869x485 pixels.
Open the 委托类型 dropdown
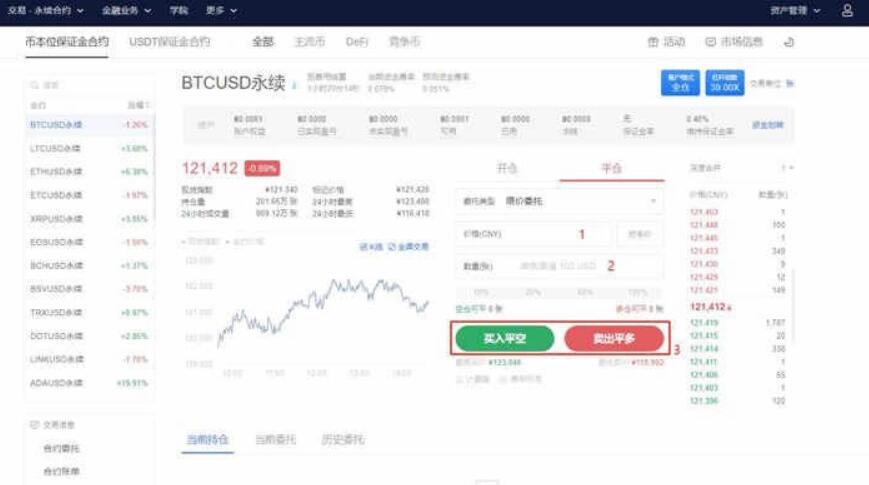coord(582,201)
